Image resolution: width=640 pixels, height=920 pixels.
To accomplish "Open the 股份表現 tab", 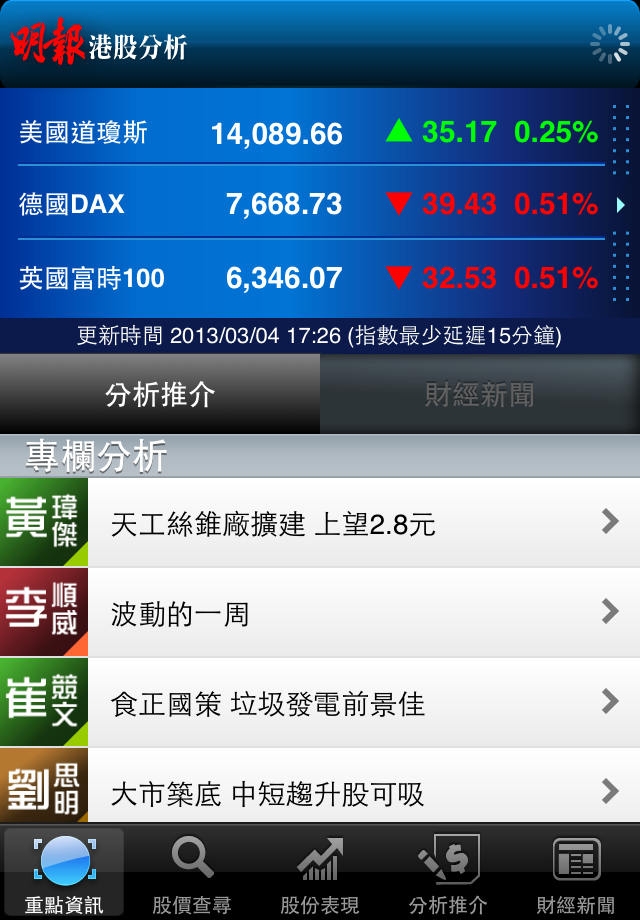I will [x=320, y=874].
